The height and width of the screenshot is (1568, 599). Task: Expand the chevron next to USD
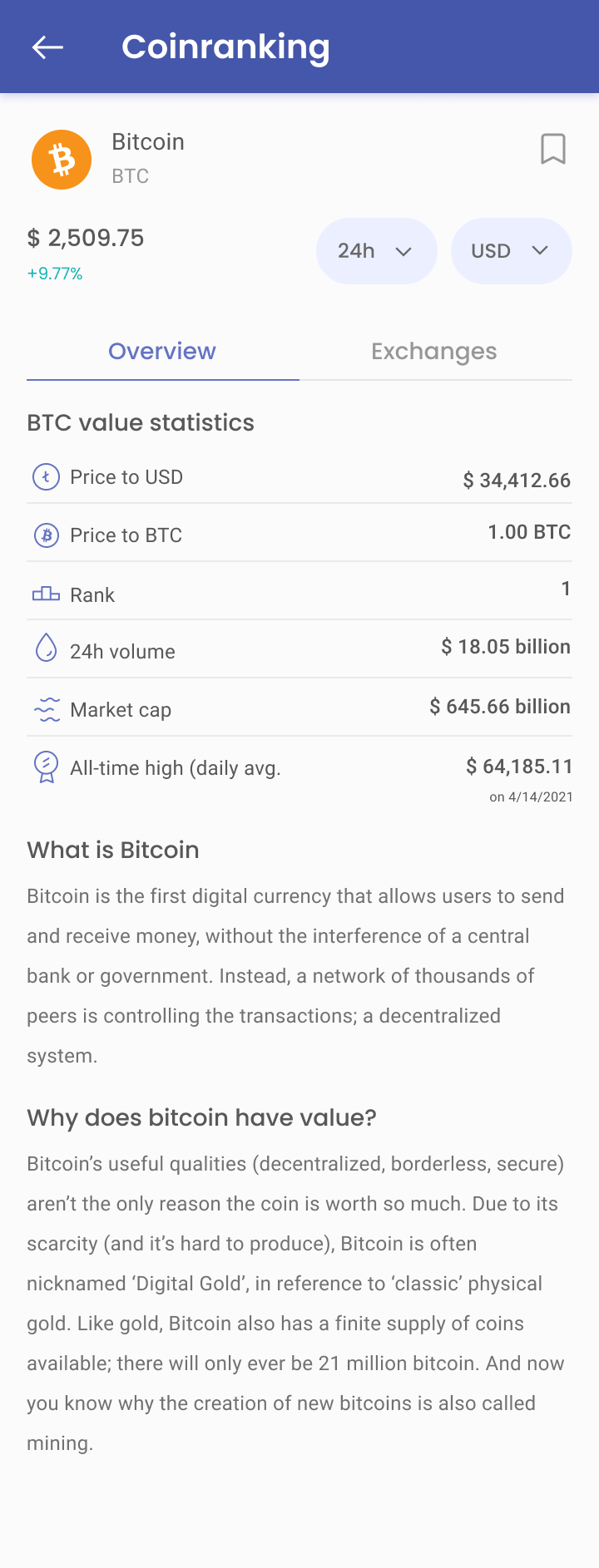(x=539, y=250)
